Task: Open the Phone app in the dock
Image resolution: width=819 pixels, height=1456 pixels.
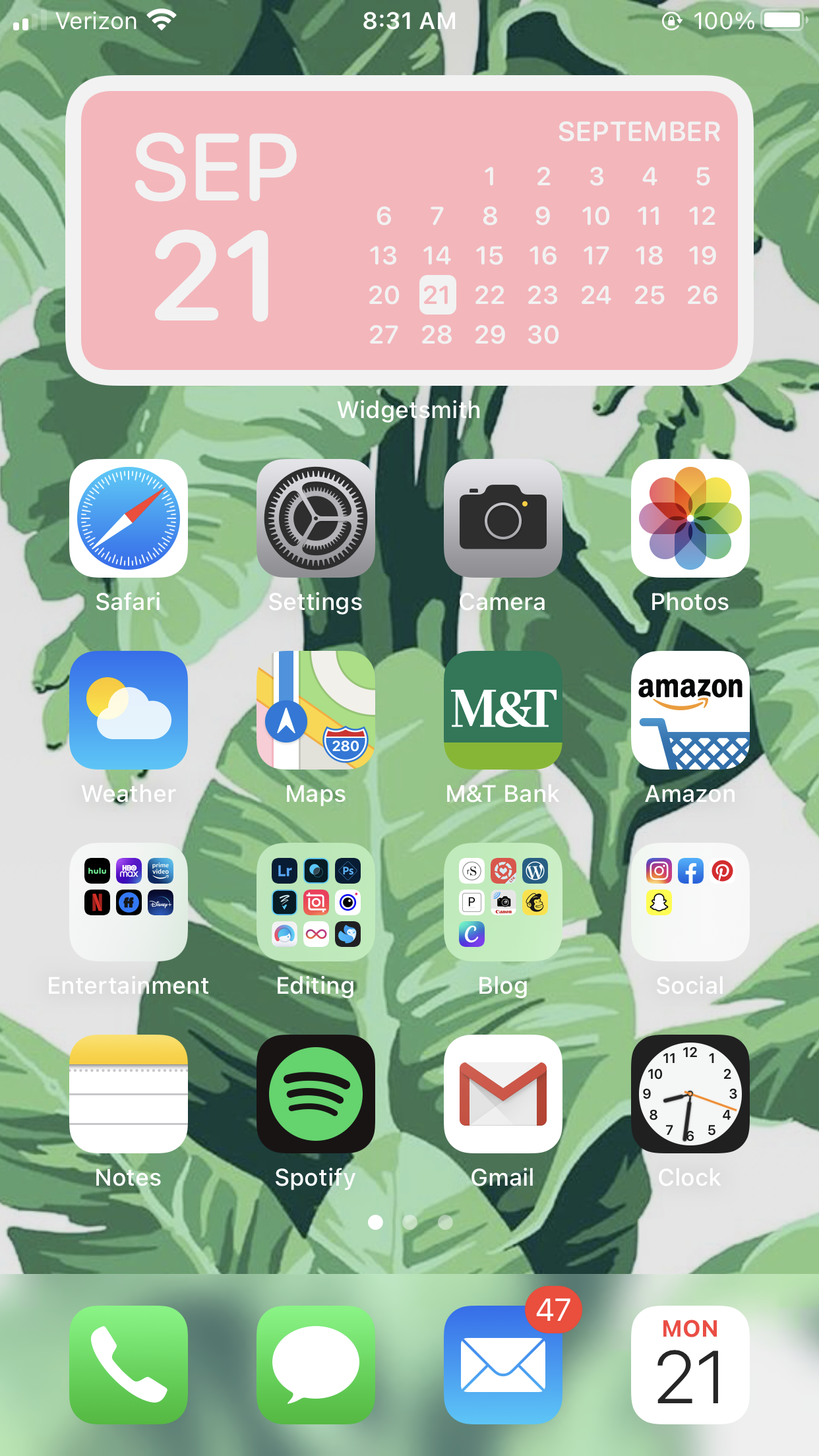Action: pyautogui.click(x=129, y=1365)
